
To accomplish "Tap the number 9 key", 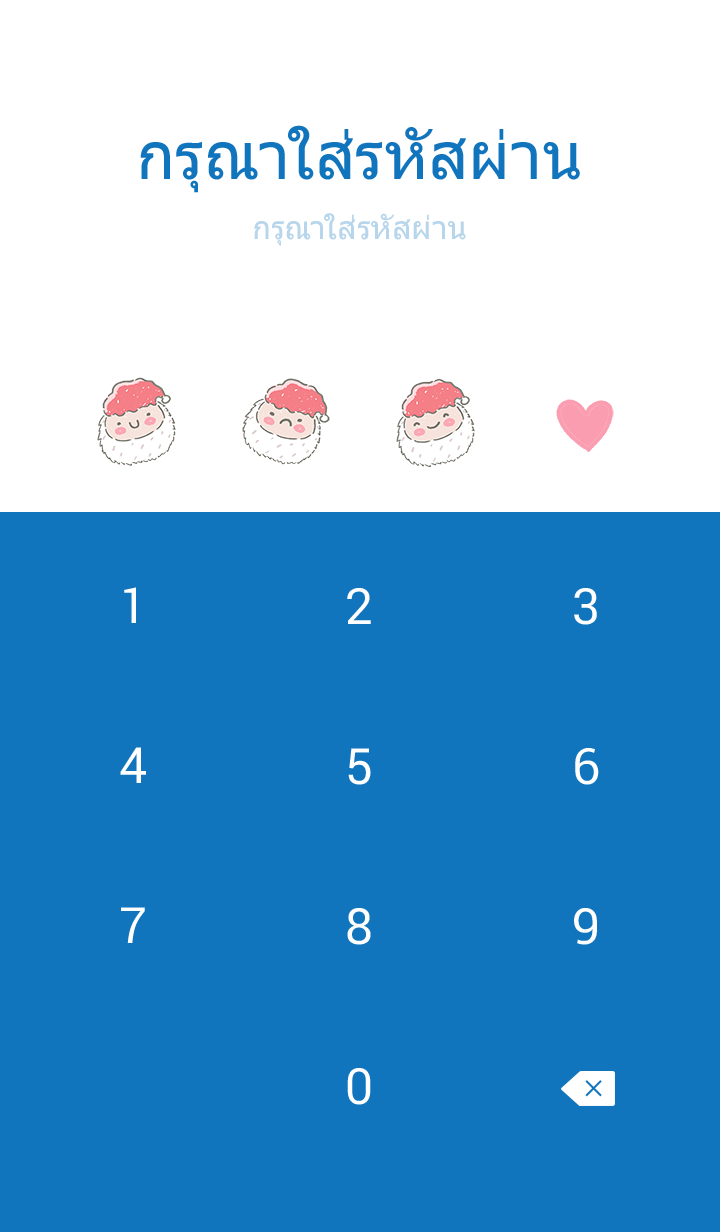I will 586,927.
